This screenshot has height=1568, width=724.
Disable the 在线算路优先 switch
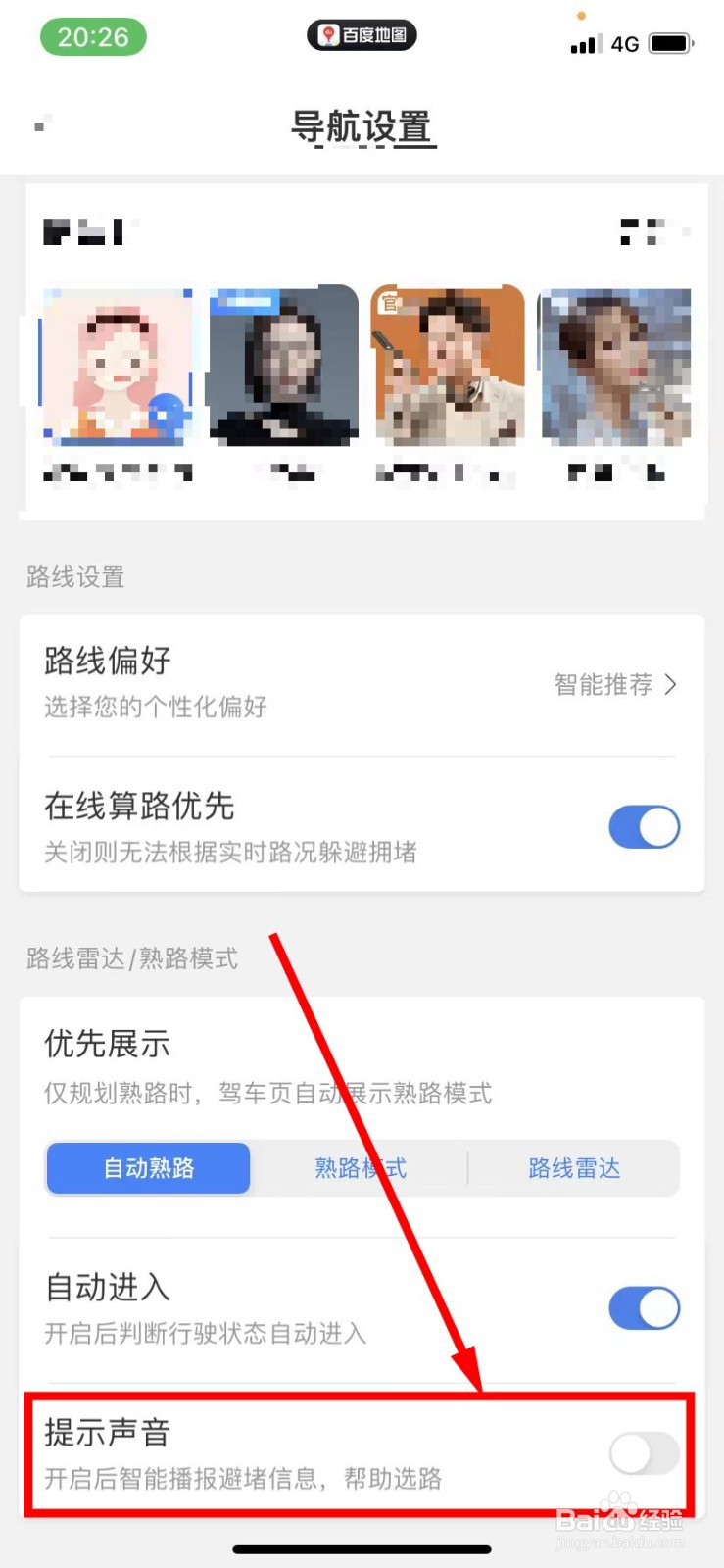[644, 827]
